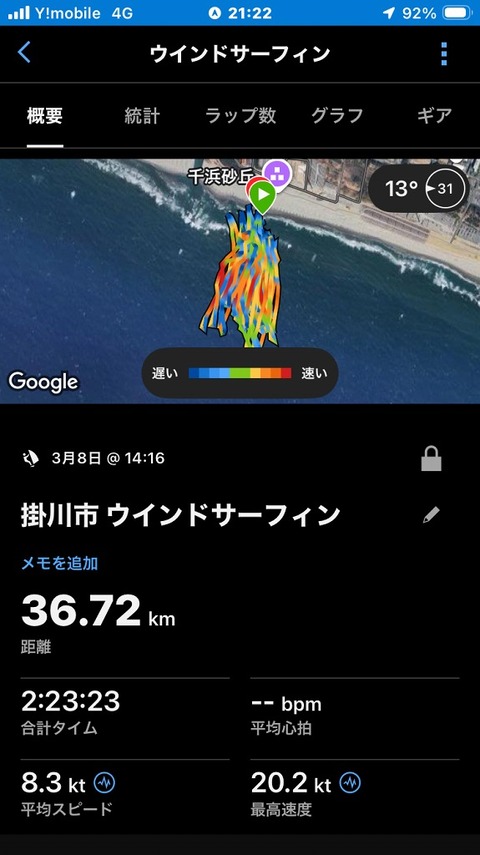Open the windsurfing track map
This screenshot has height=855, width=480.
240,281
